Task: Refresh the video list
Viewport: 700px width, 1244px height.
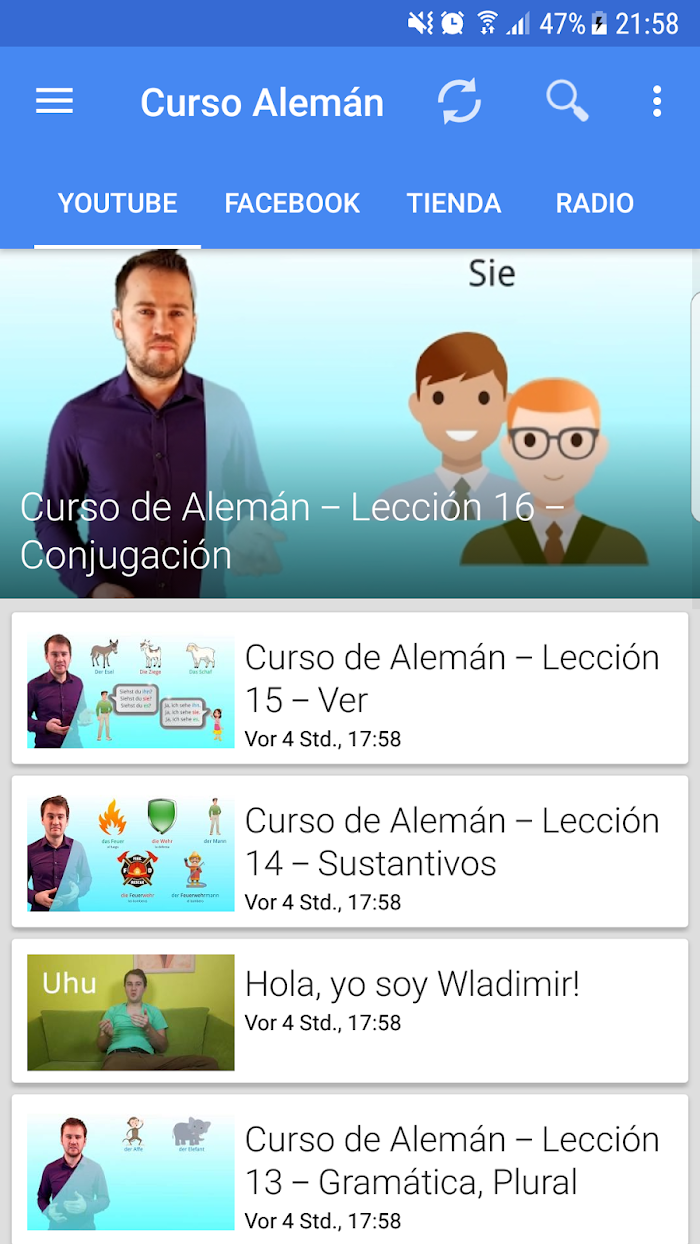Action: pos(460,101)
